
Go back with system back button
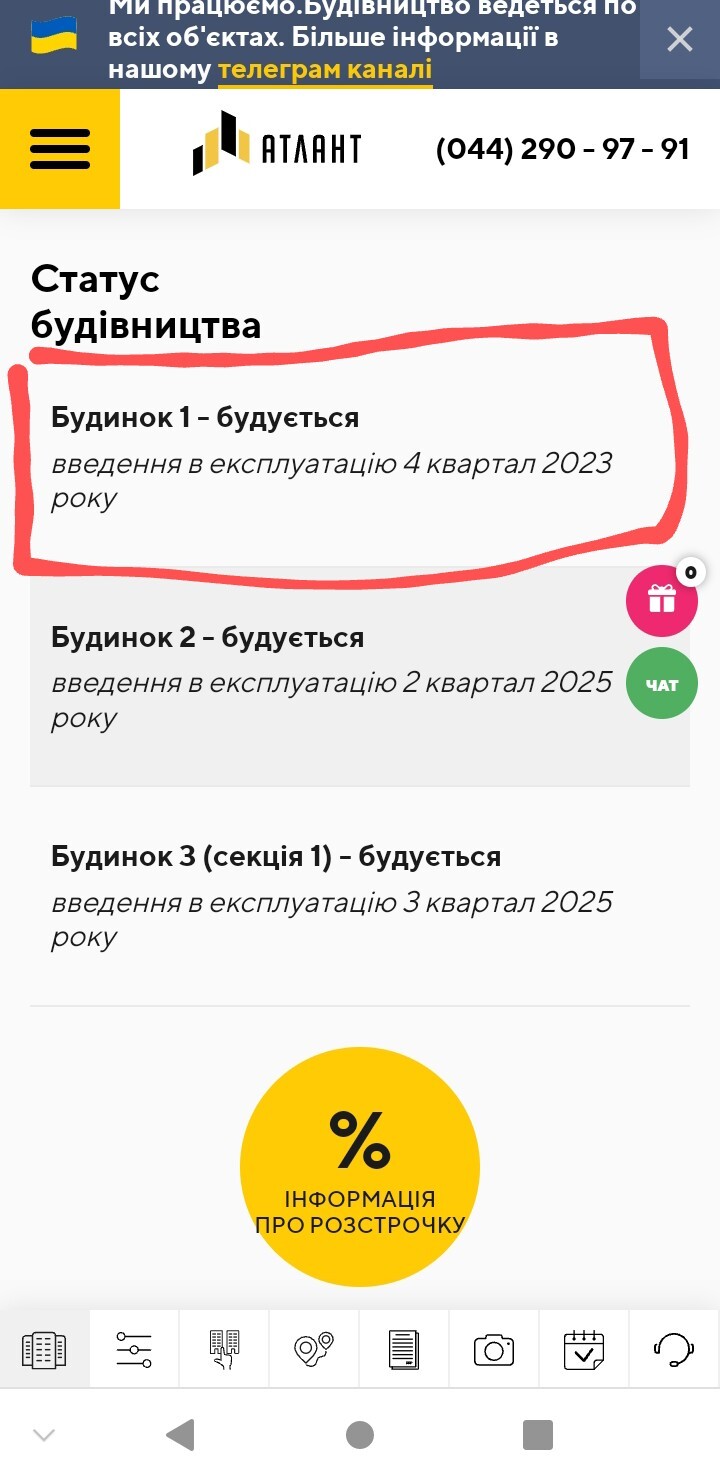[x=180, y=1435]
